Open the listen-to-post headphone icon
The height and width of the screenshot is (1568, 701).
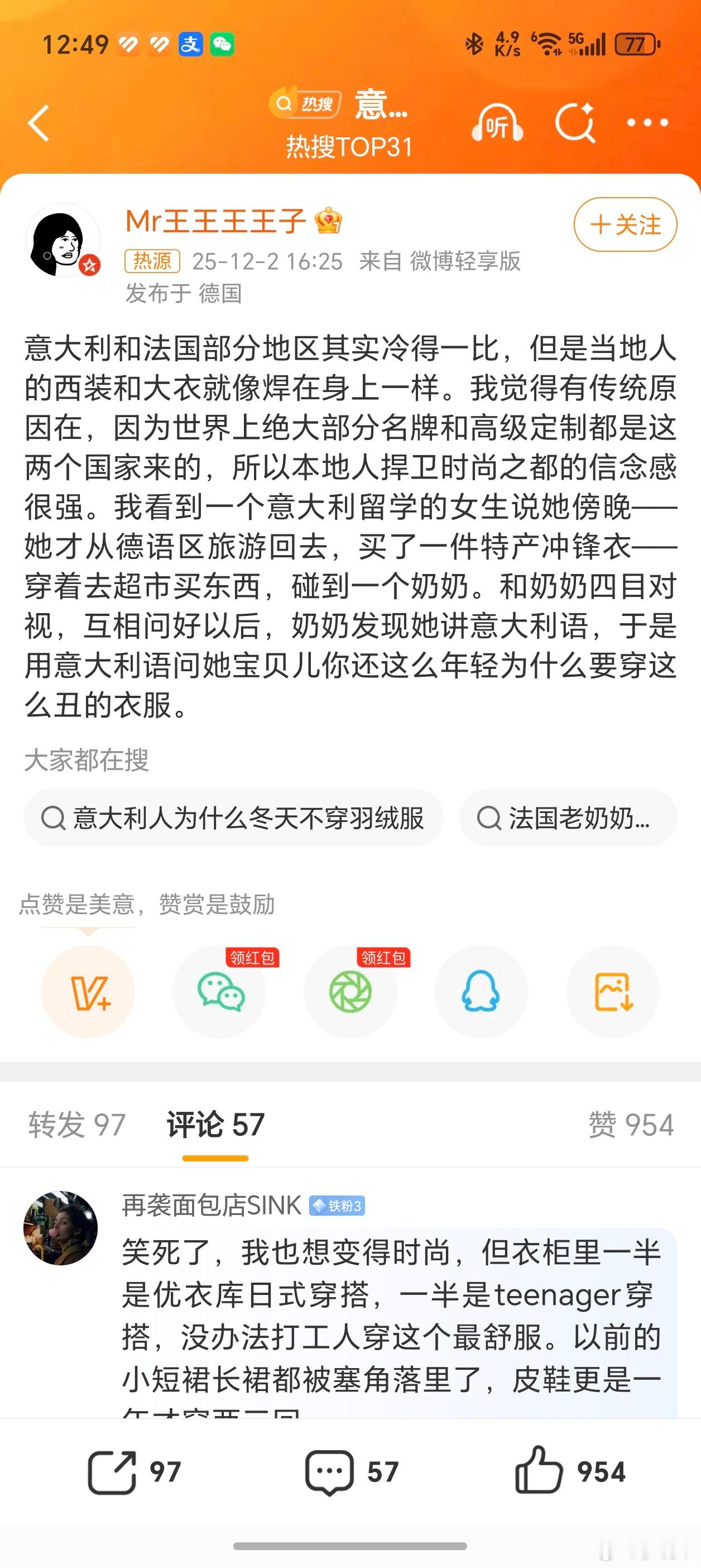click(x=498, y=122)
